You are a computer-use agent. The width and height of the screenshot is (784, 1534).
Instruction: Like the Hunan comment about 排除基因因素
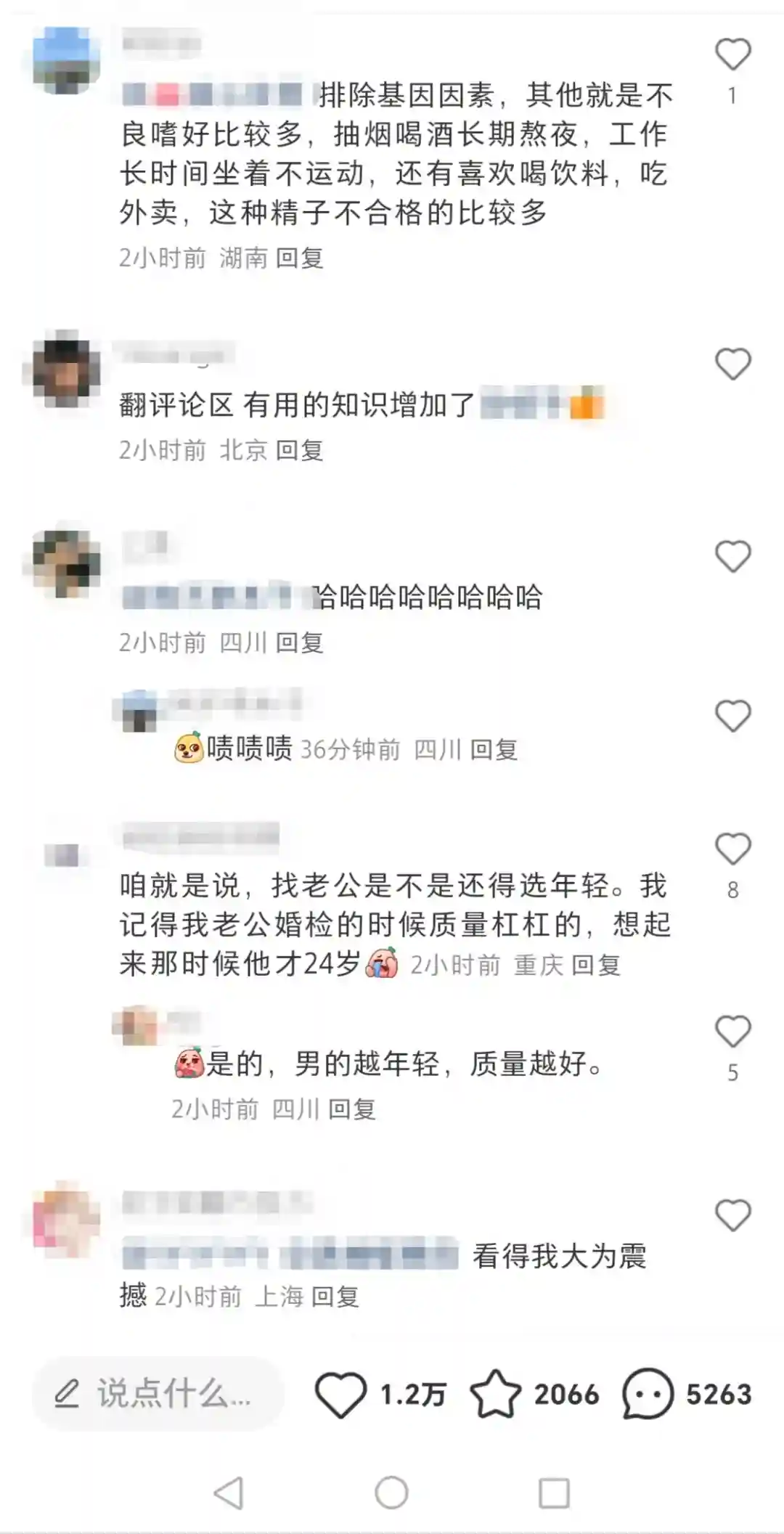point(732,54)
